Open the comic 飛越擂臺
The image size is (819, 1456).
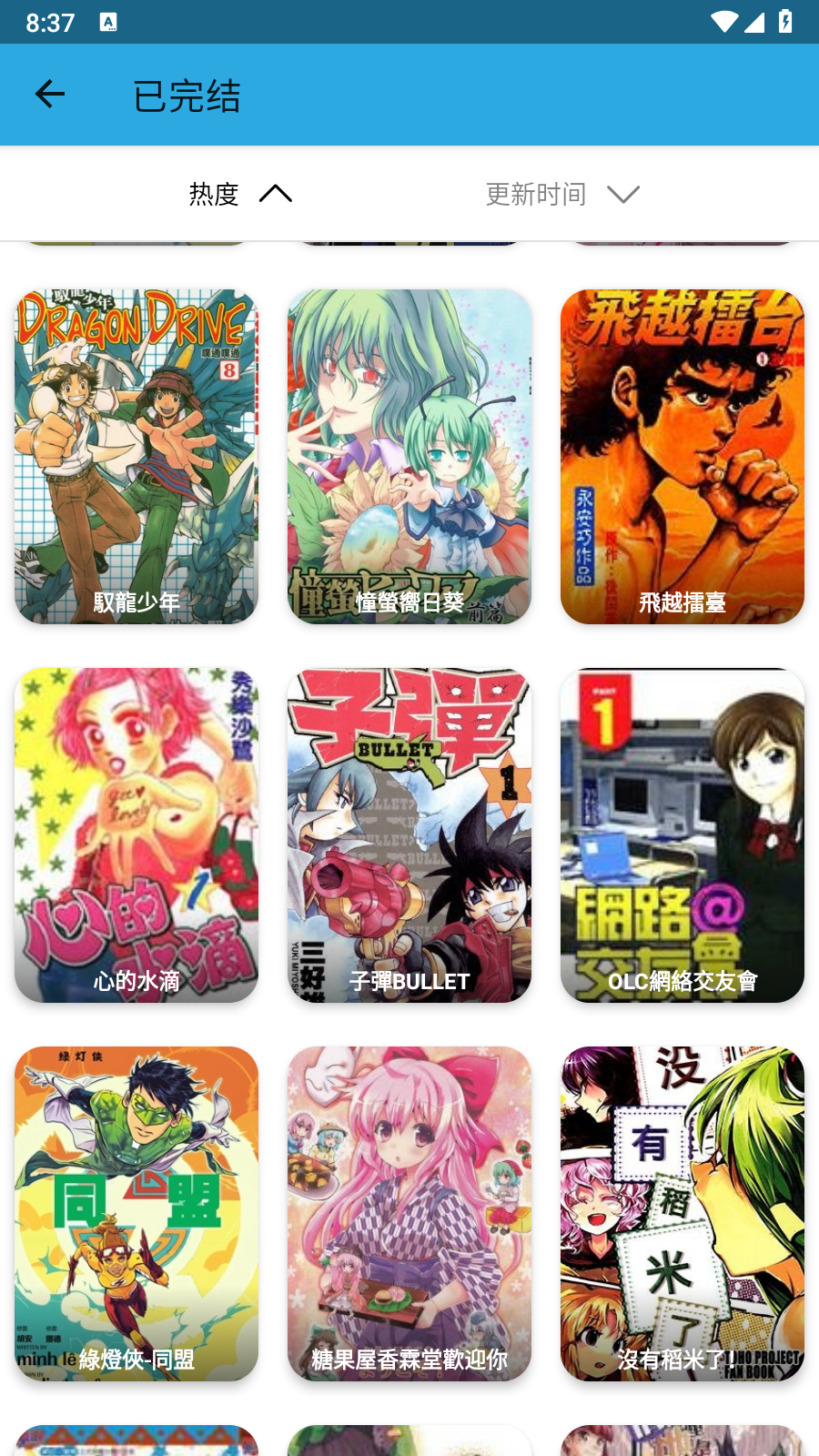pos(682,457)
